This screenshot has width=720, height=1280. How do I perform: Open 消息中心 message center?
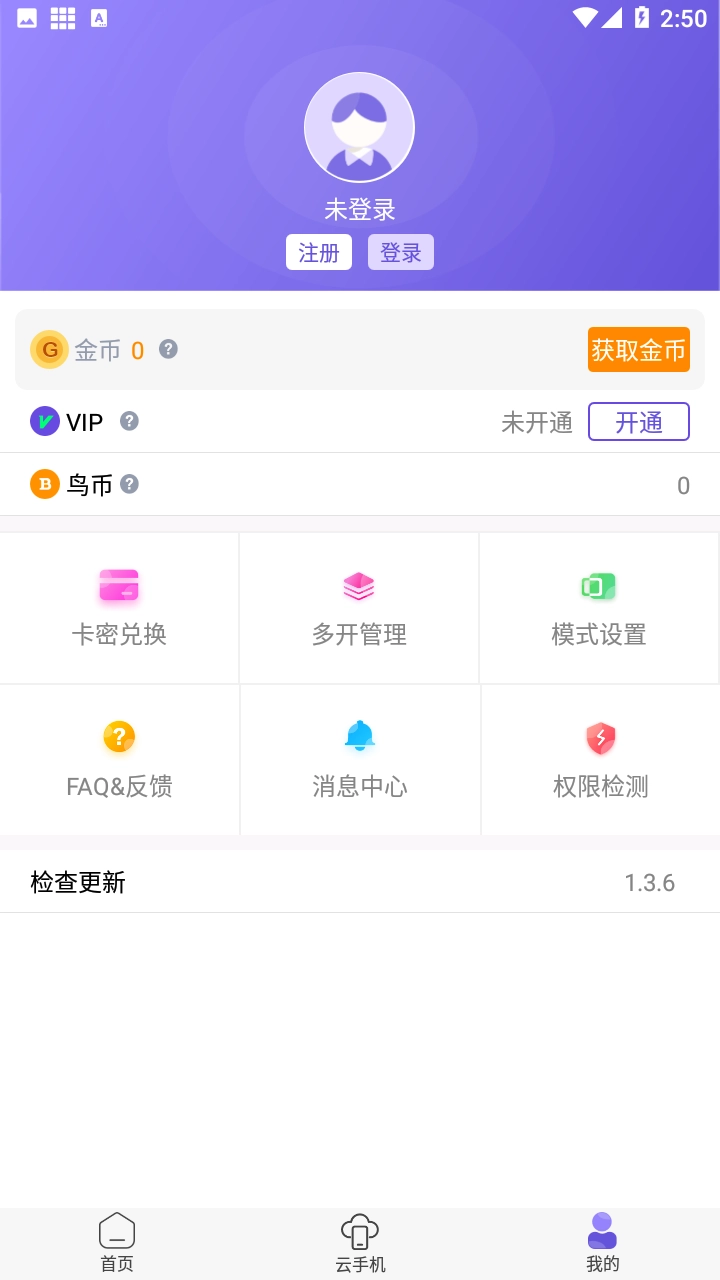(x=359, y=760)
